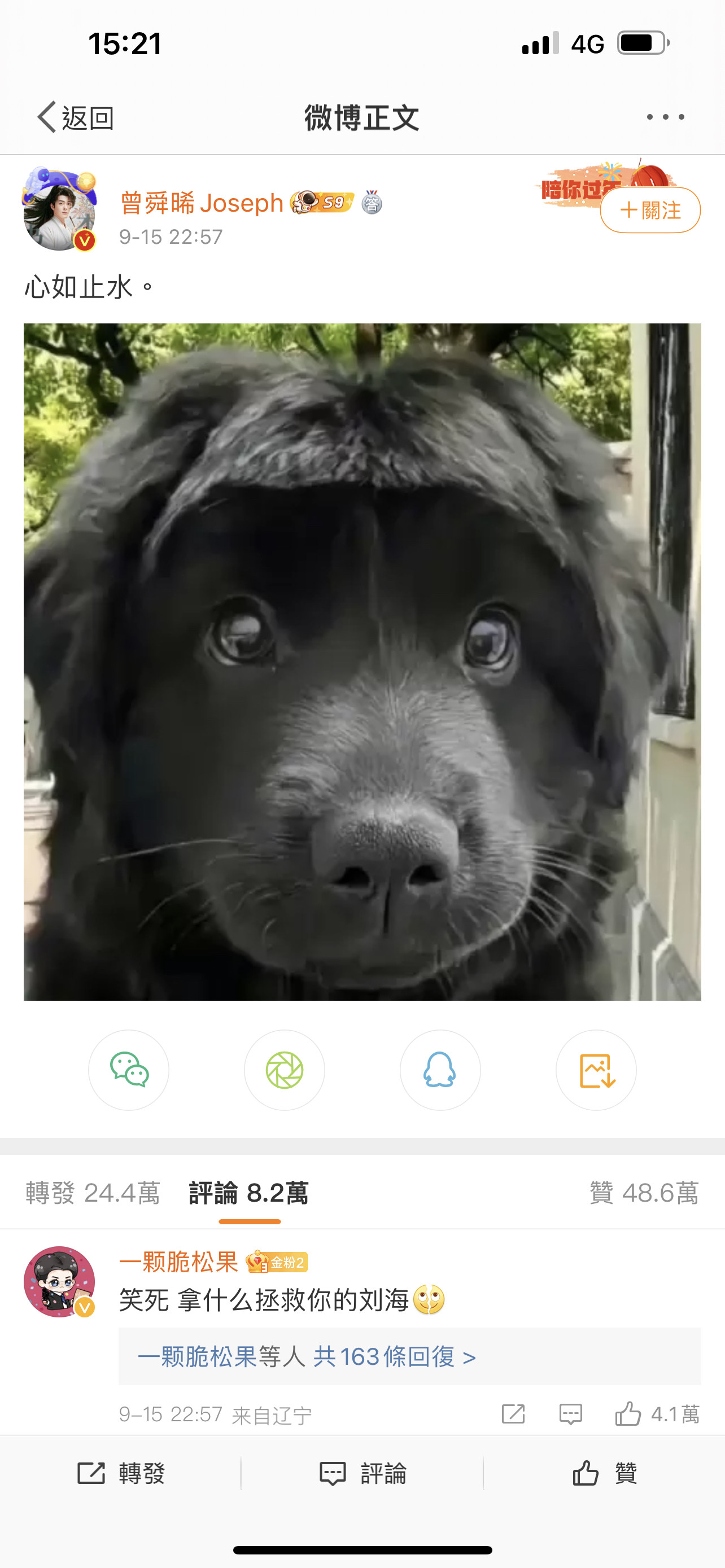Screen dimensions: 725x1568
Task: View the 共163條回復 replies link
Action: [394, 1357]
